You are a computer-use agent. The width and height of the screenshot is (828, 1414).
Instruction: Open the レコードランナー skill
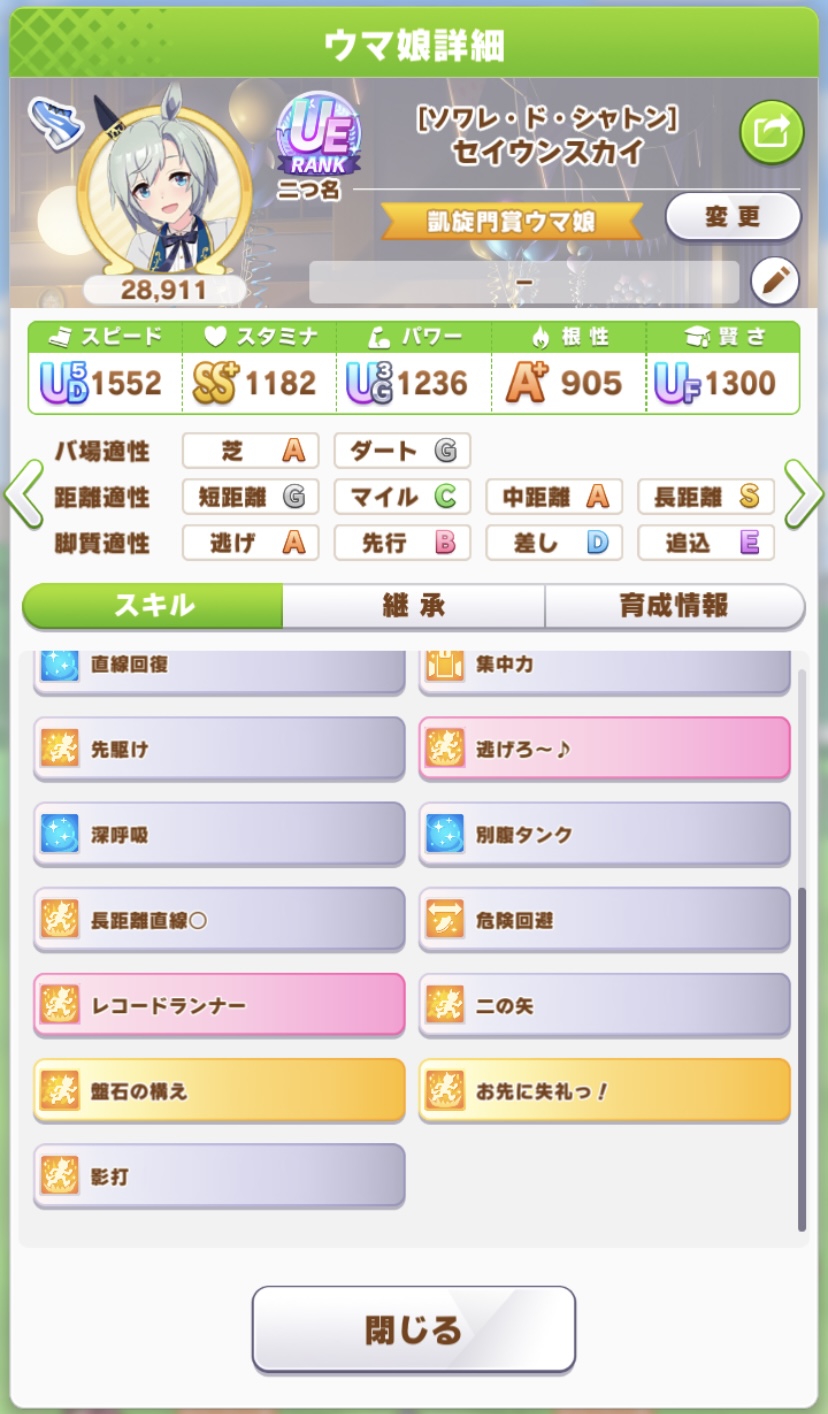[219, 1004]
